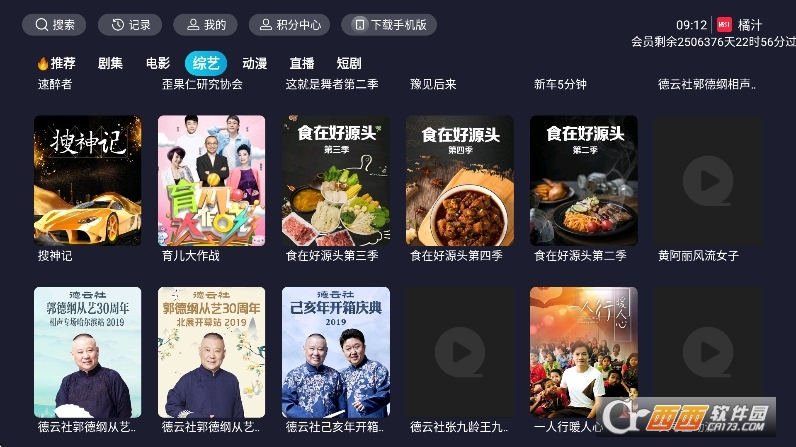Screen dimensions: 796x447
Task: Select the 短剧 tab
Action: 349,63
